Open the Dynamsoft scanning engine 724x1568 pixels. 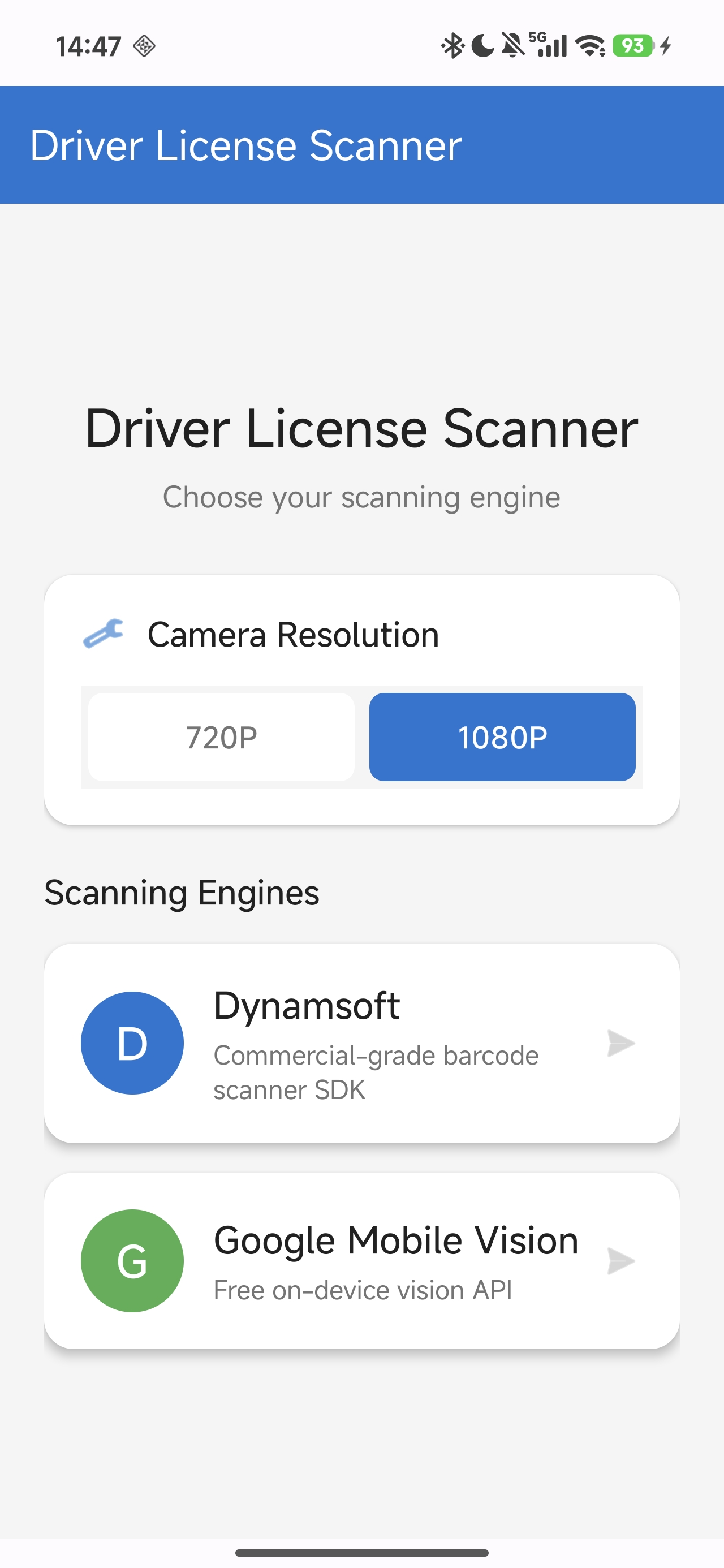point(361,1043)
